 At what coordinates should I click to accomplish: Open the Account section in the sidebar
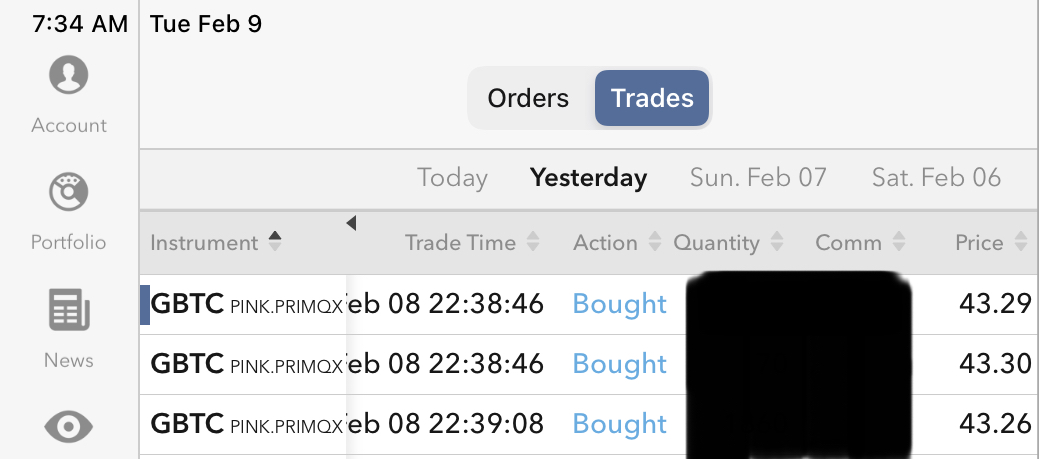pyautogui.click(x=68, y=93)
